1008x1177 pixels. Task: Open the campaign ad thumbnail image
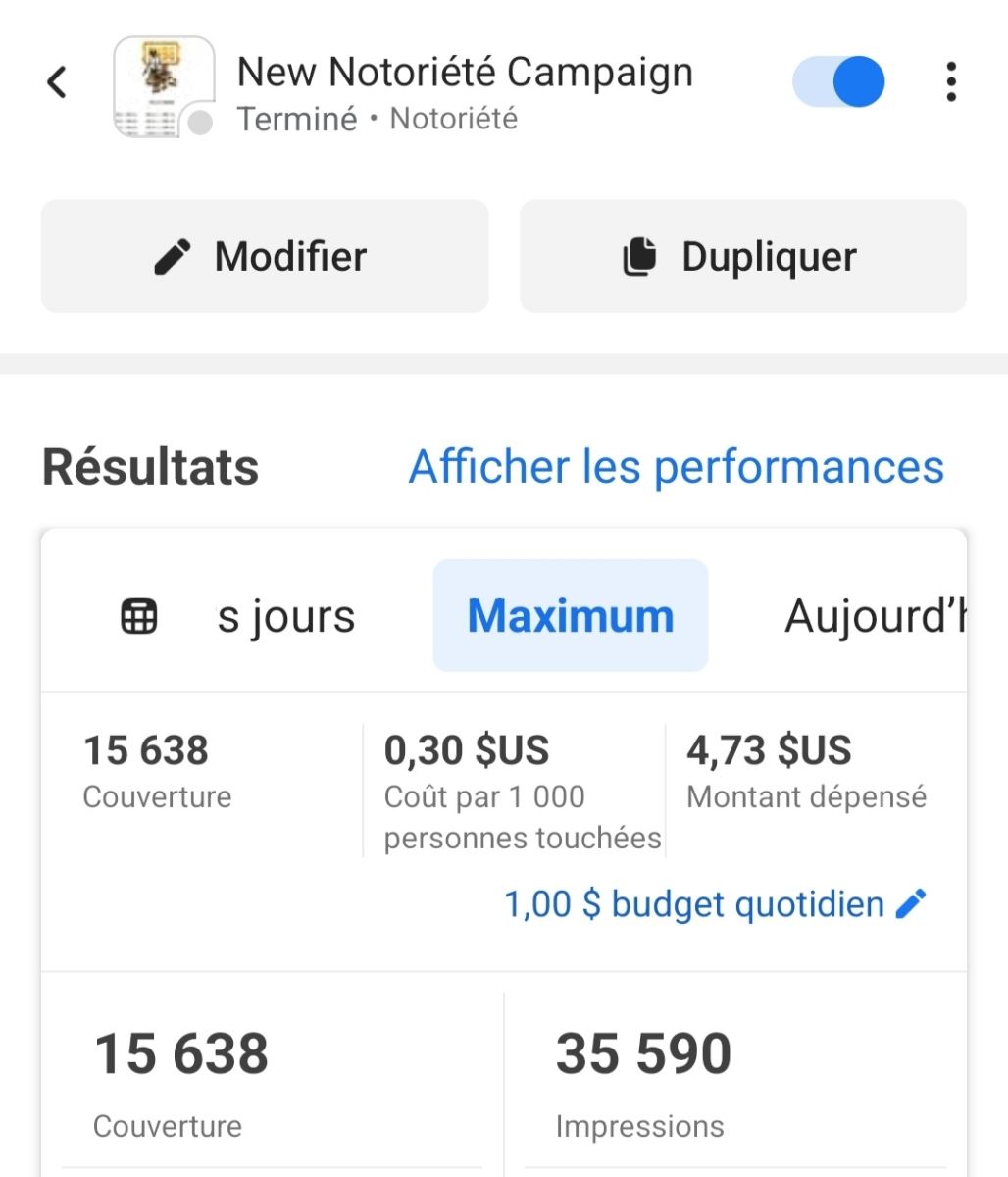click(x=162, y=80)
